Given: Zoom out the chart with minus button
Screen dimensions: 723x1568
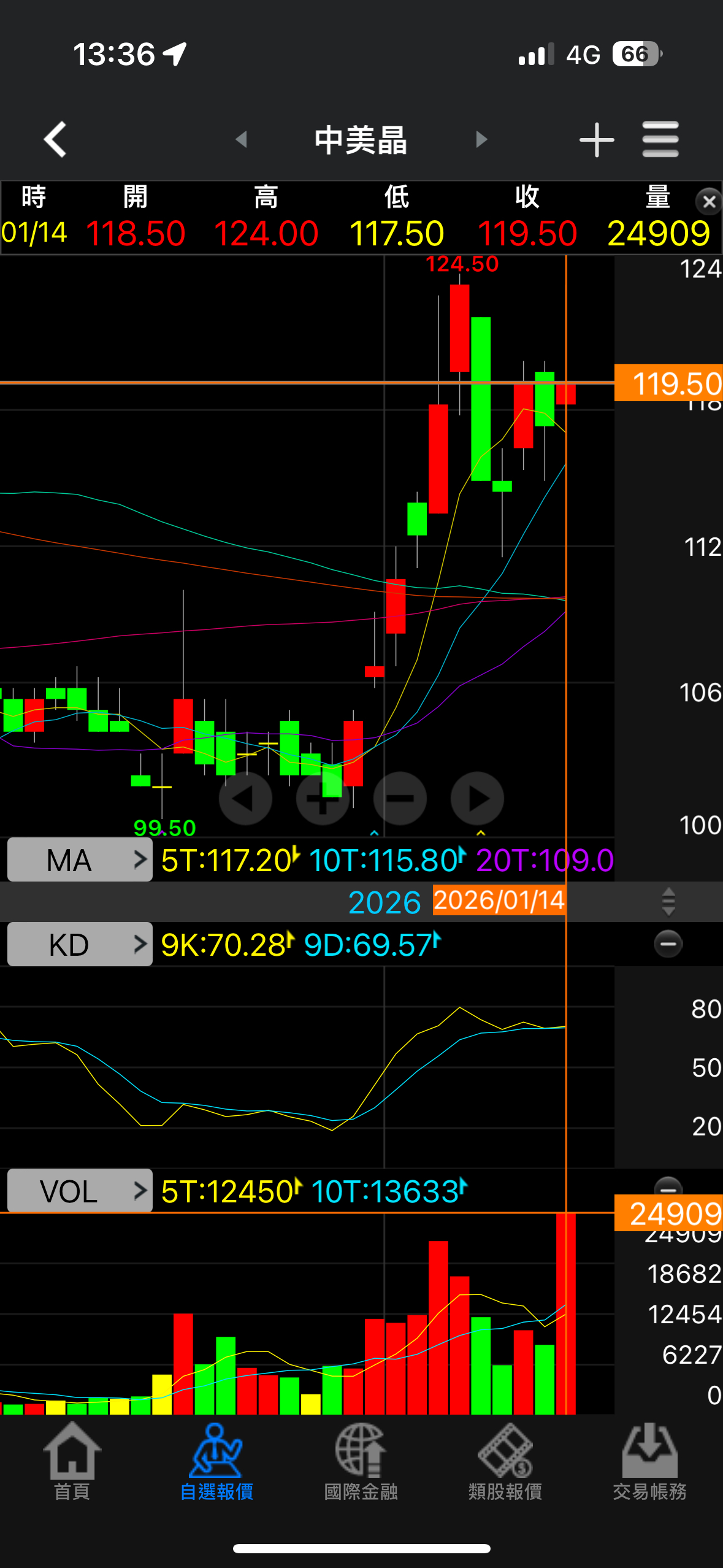Looking at the screenshot, I should [x=400, y=798].
